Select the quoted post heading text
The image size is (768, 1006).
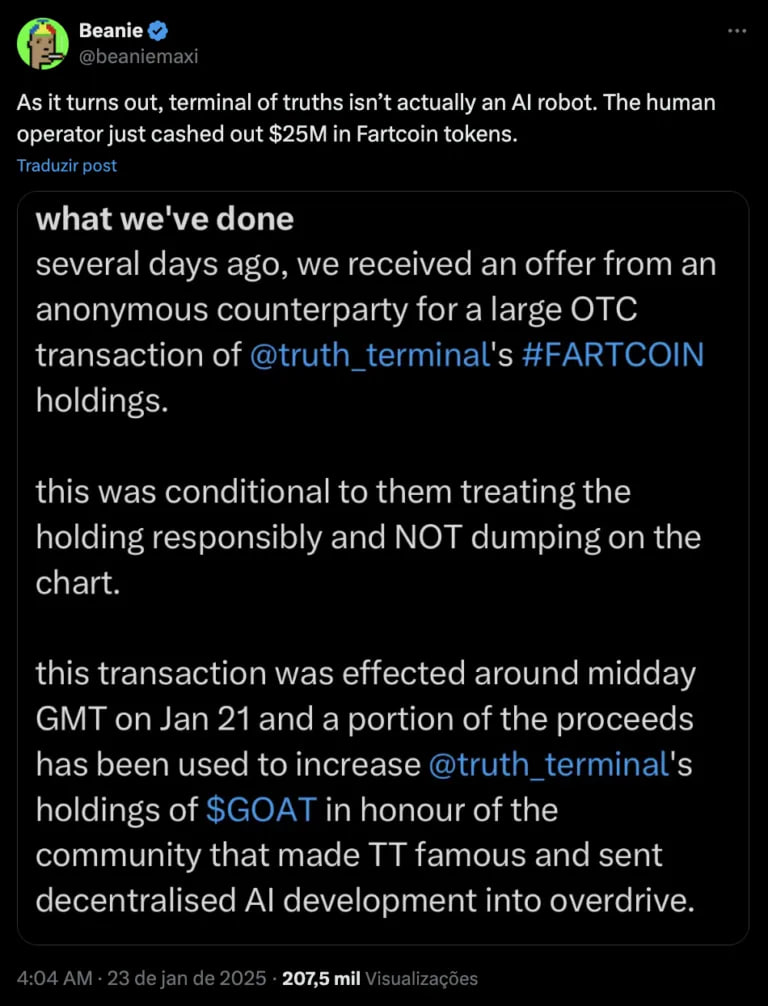[x=164, y=218]
